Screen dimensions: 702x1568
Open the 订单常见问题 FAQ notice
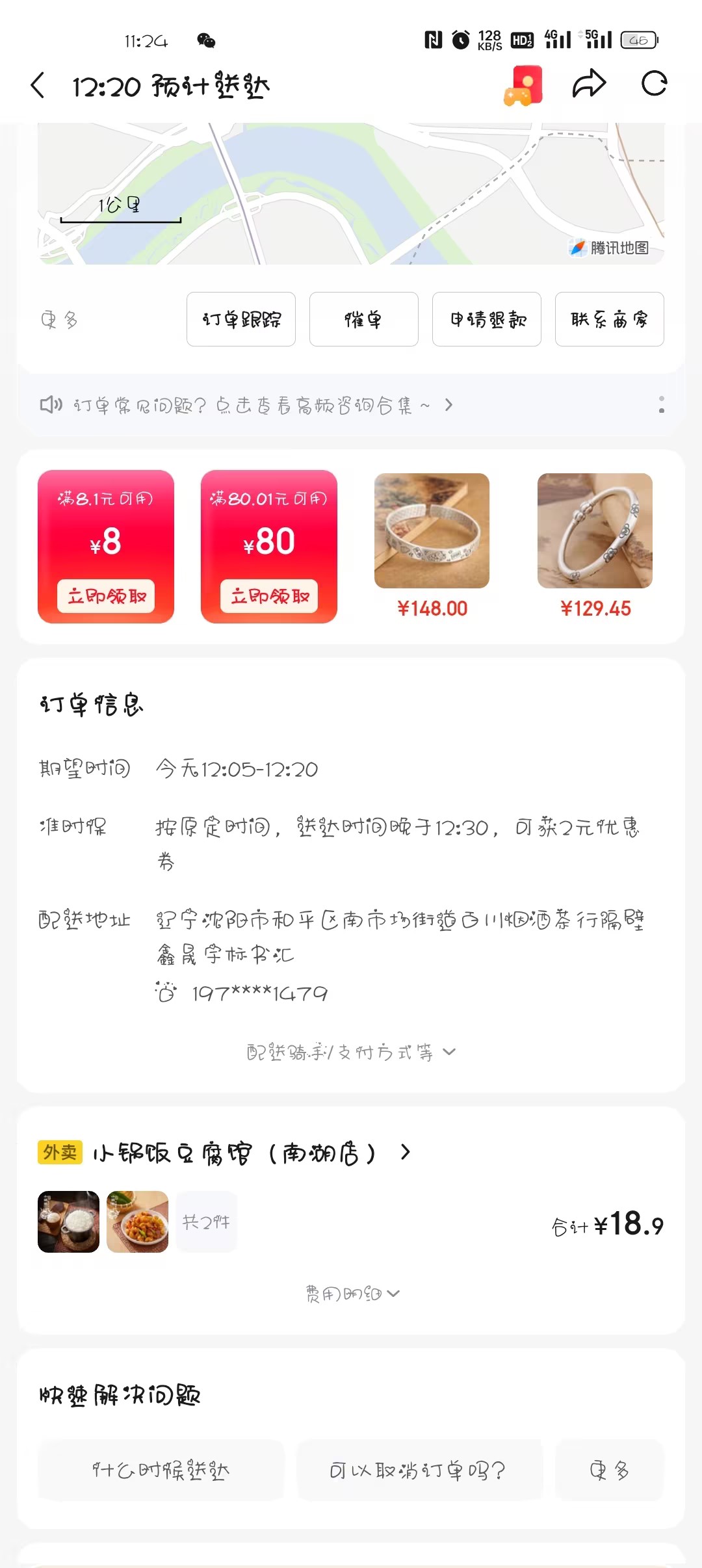[x=247, y=406]
